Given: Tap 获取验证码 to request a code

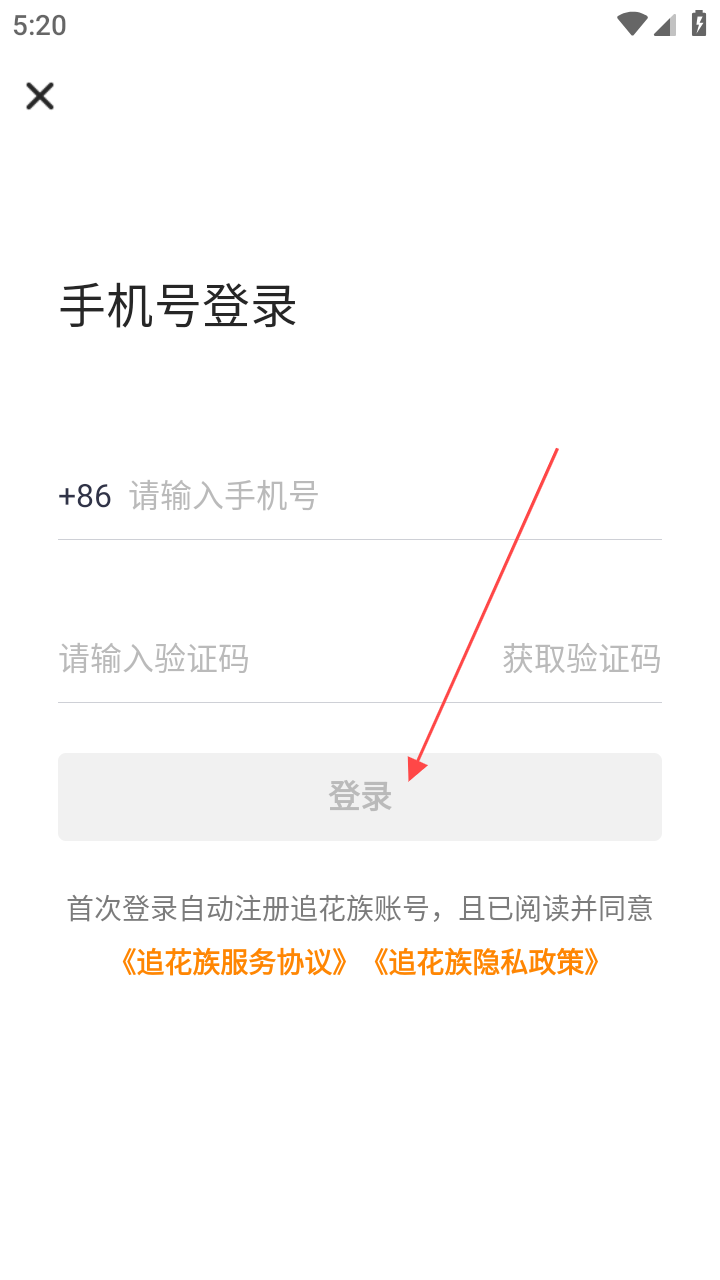Looking at the screenshot, I should point(582,659).
